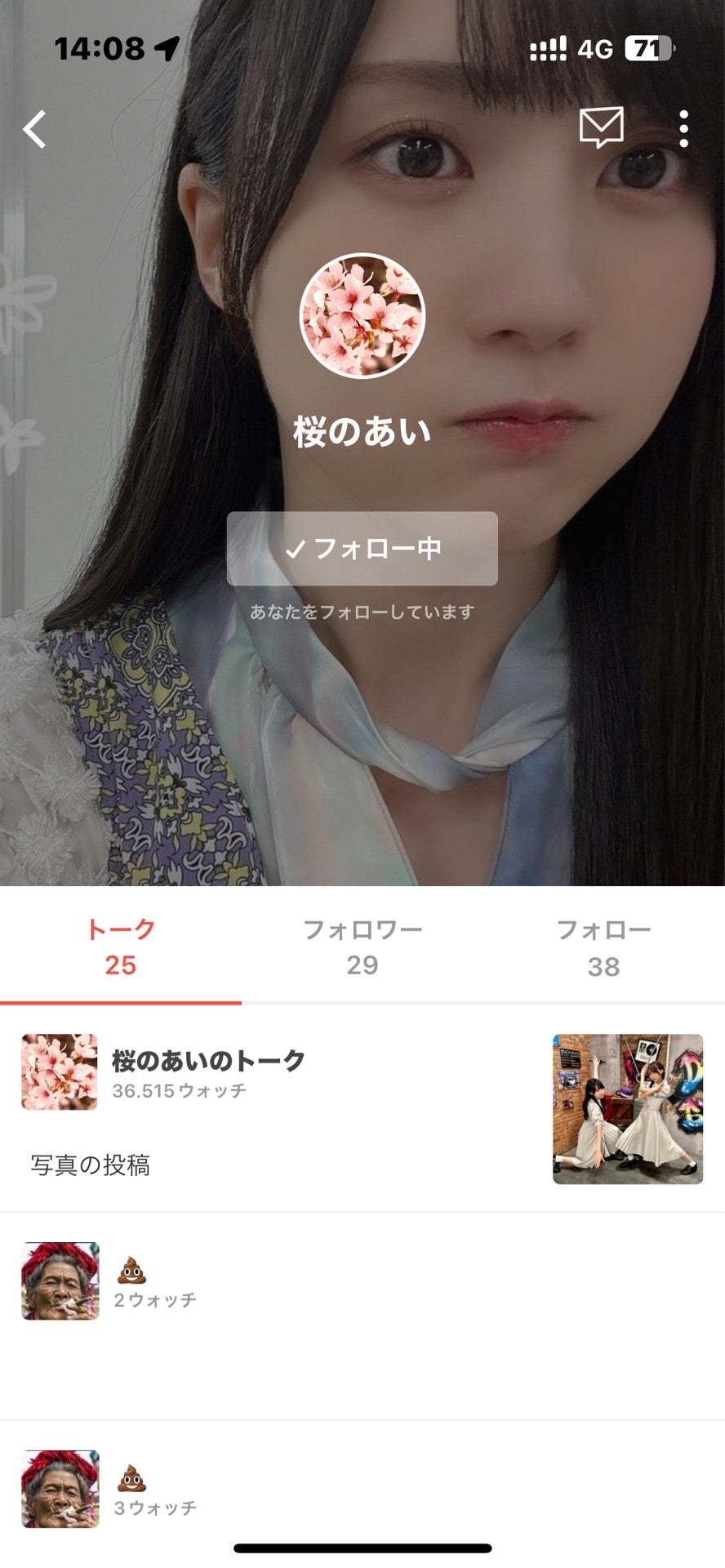Open 桜のあいのトーク talk room

point(208,1061)
